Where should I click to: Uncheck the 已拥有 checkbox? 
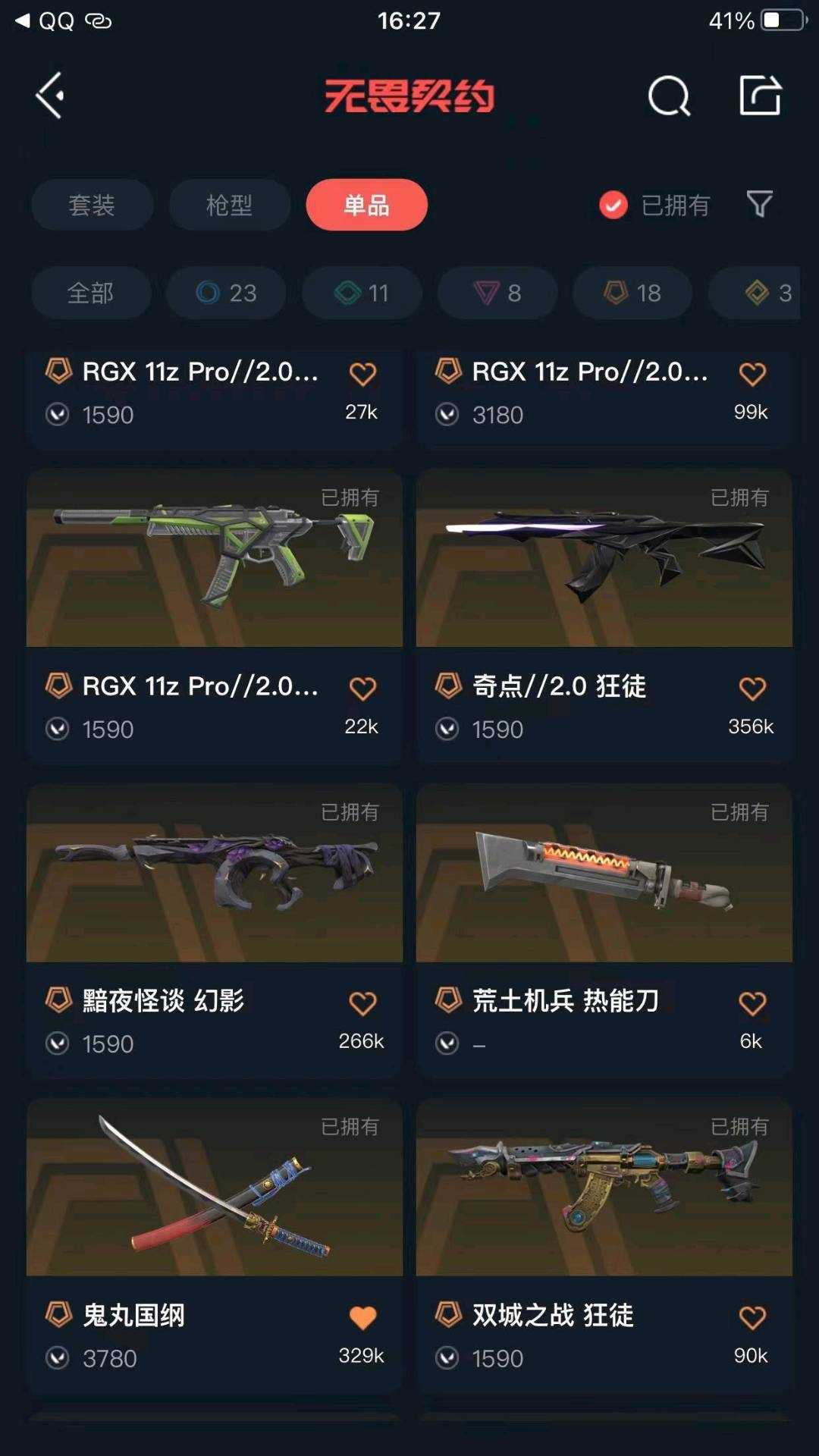click(613, 205)
